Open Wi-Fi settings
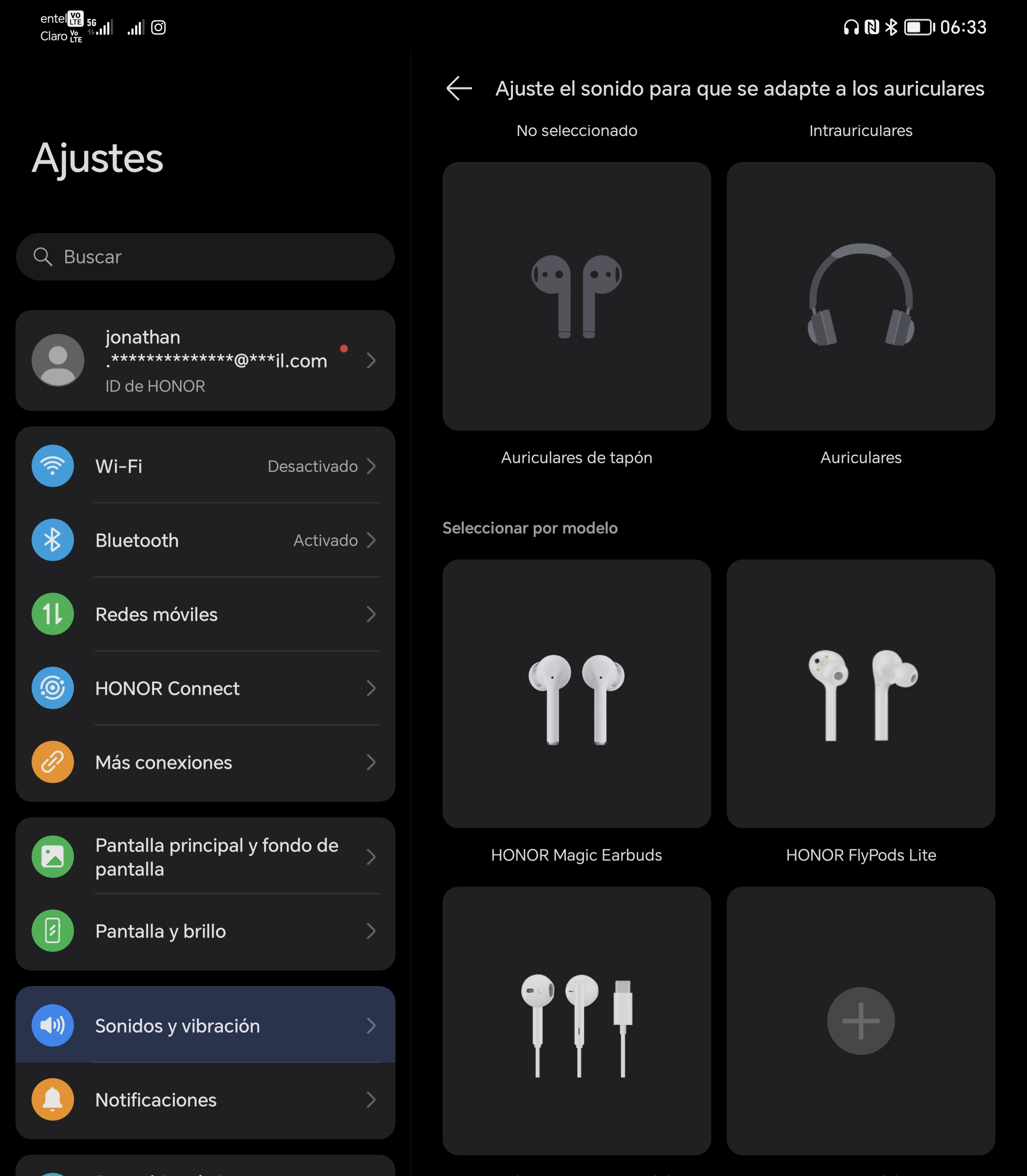 click(x=205, y=466)
